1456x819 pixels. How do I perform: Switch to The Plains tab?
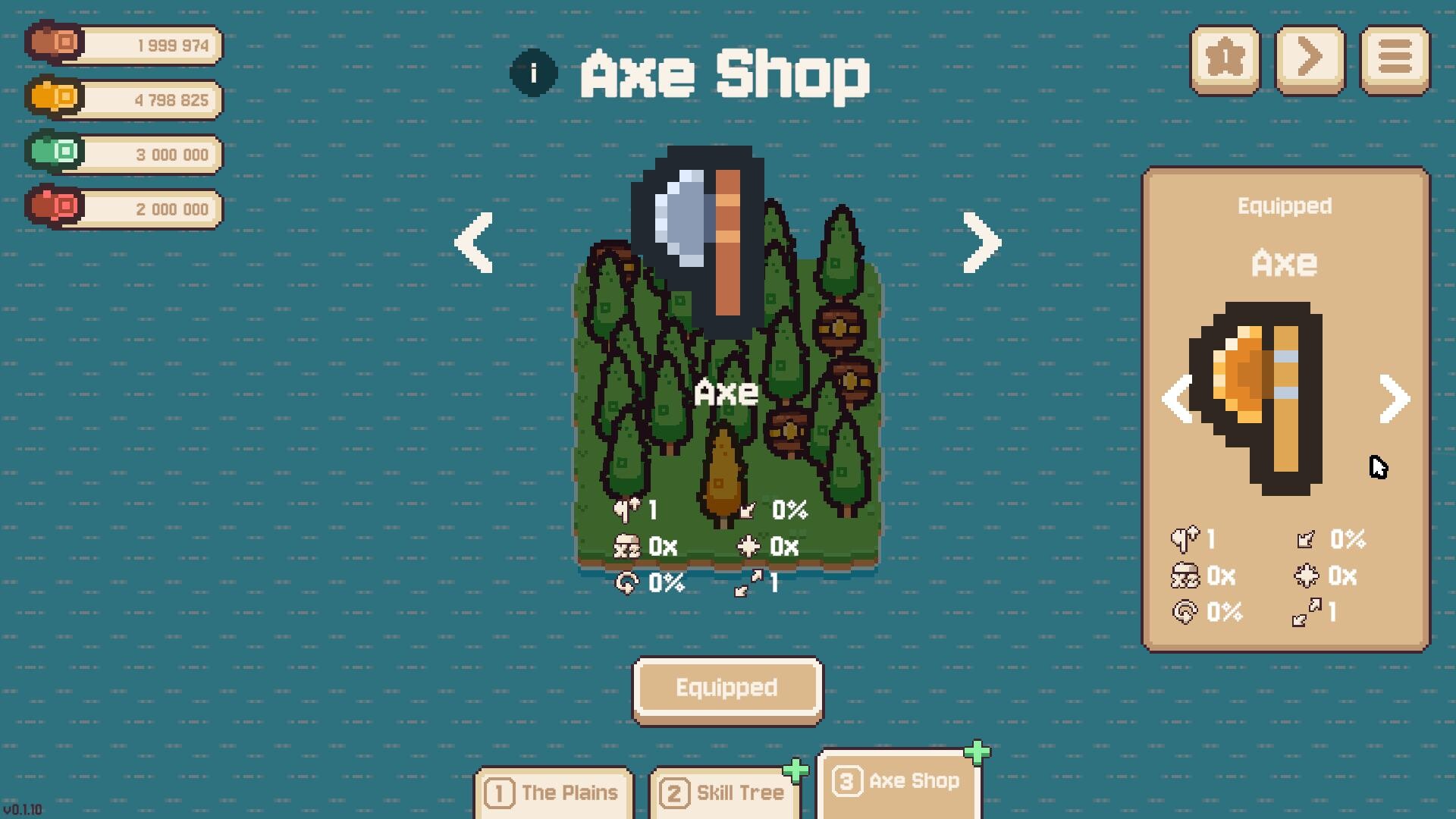coord(554,793)
